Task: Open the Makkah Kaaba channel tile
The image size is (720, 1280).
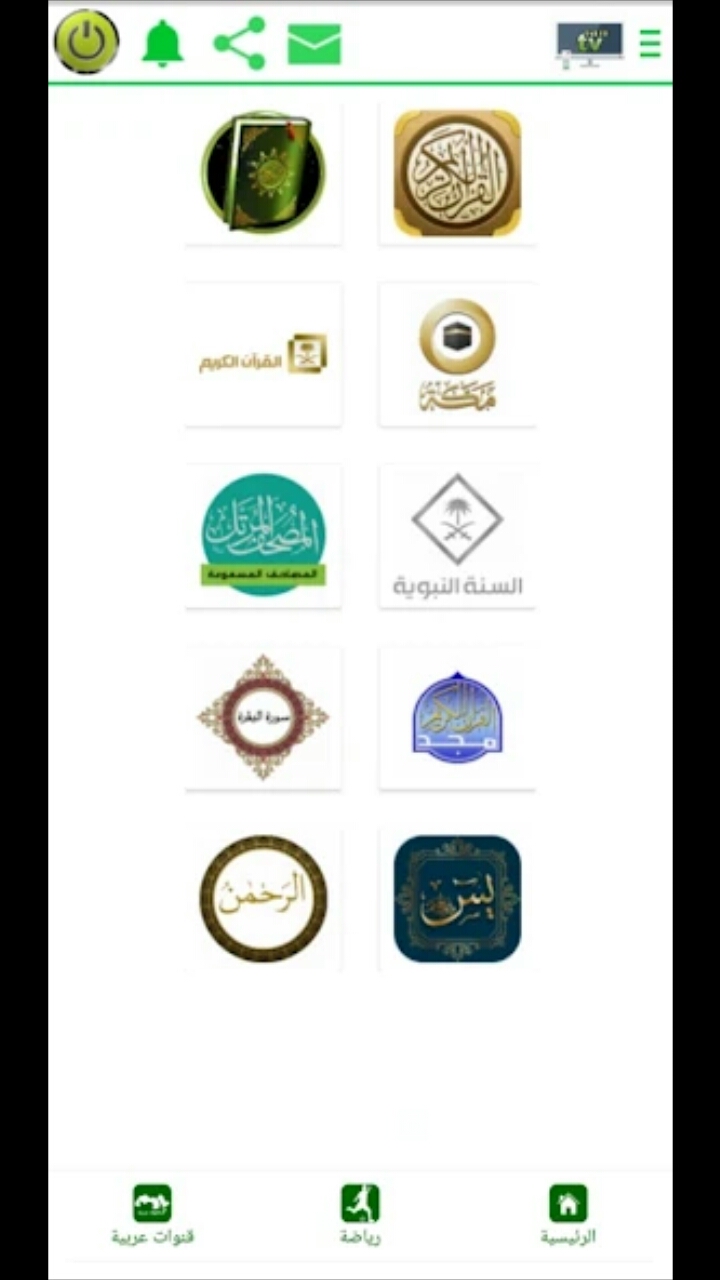Action: pos(457,355)
